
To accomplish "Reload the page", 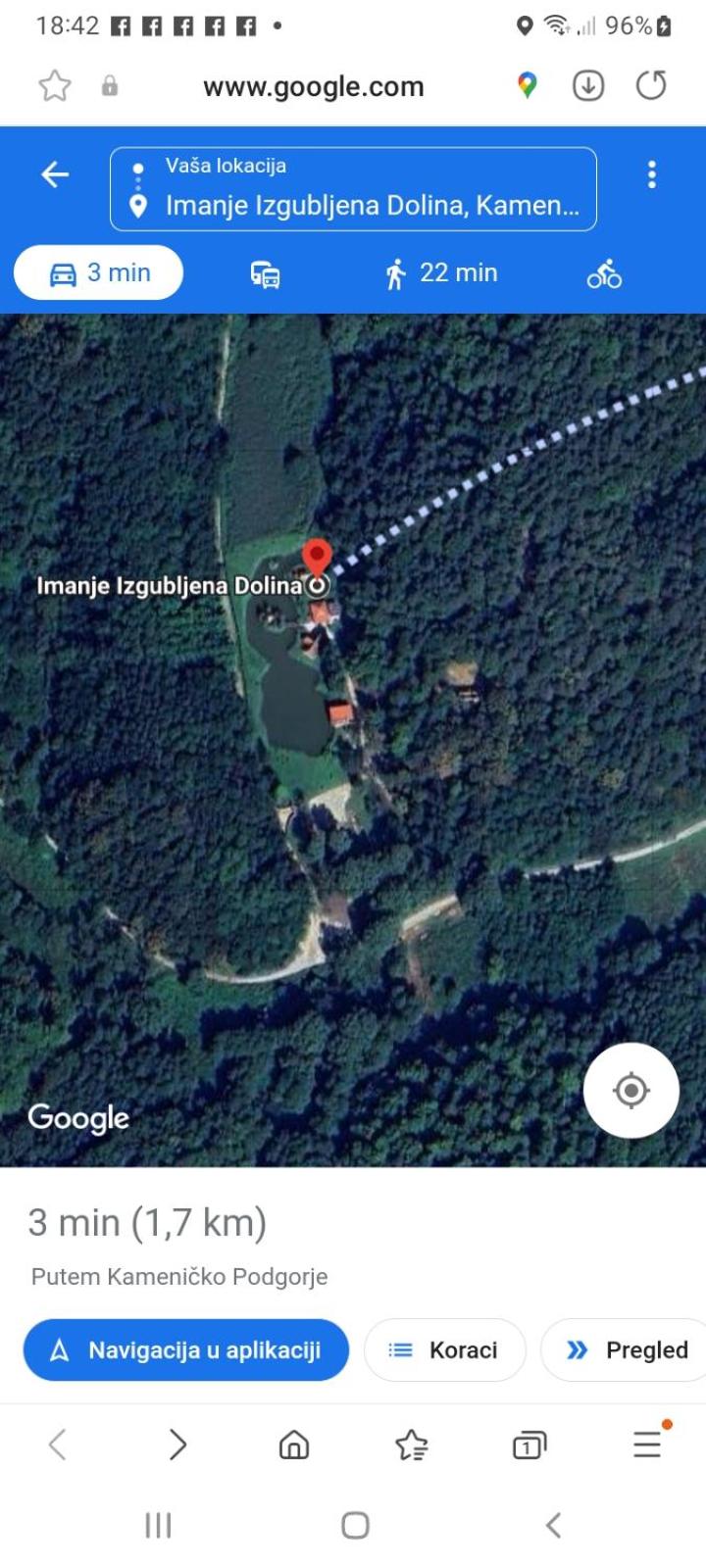I will pyautogui.click(x=651, y=85).
